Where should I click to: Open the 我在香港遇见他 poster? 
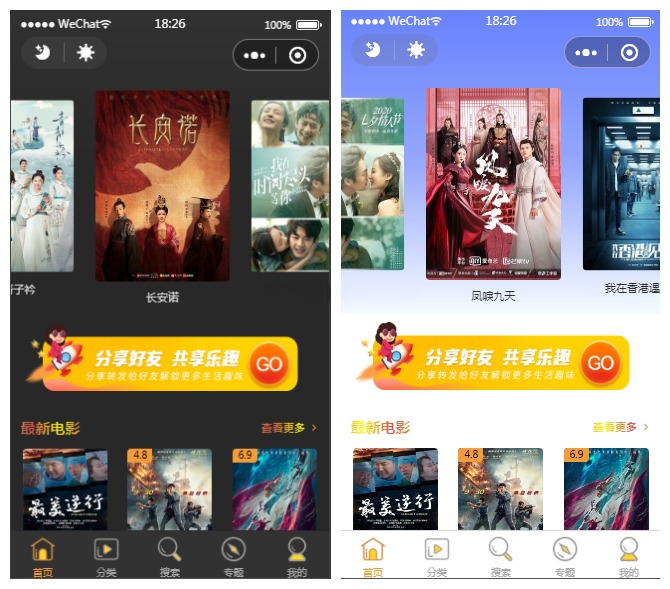pos(622,184)
